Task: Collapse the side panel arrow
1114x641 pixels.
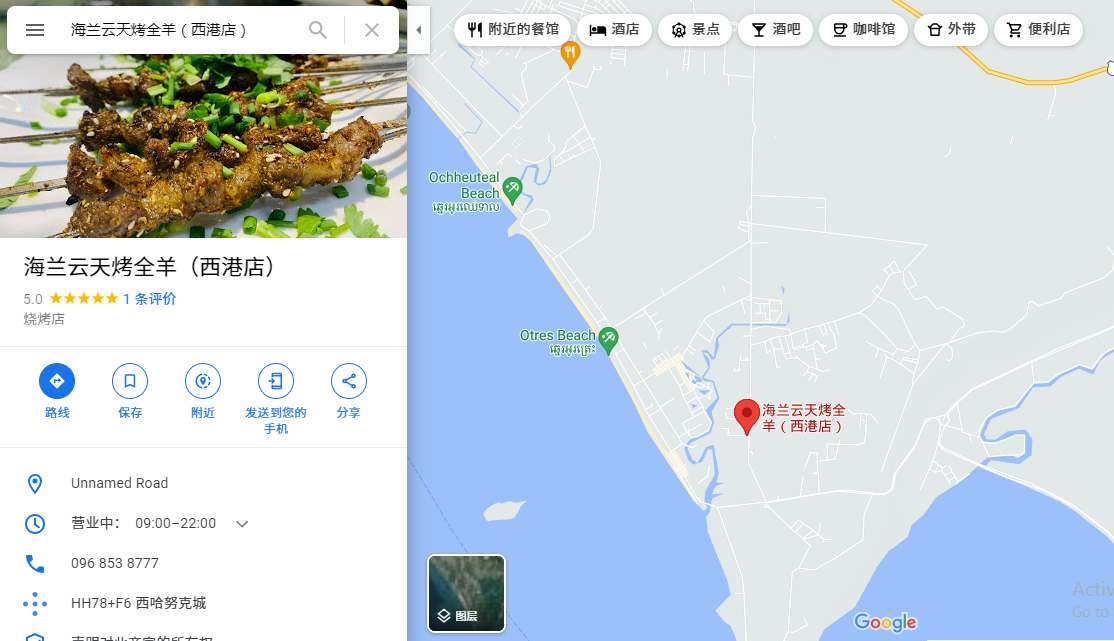Action: (418, 30)
